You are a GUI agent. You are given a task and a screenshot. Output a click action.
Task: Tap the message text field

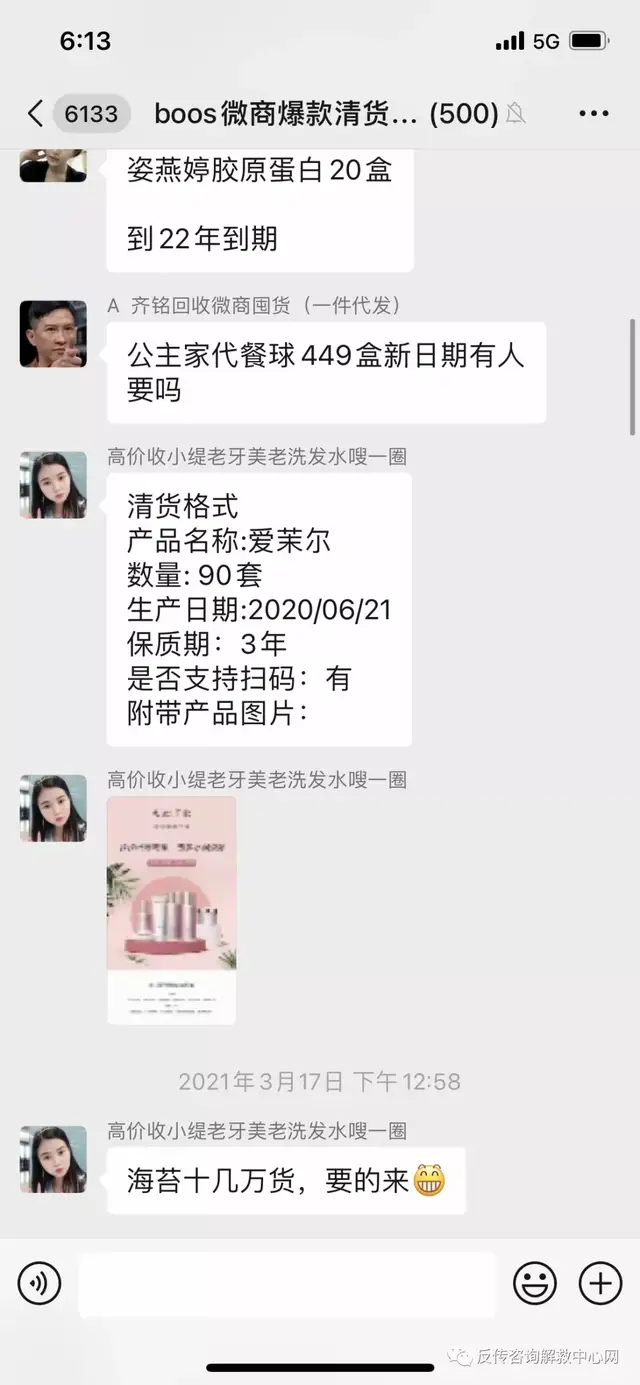coord(287,1284)
